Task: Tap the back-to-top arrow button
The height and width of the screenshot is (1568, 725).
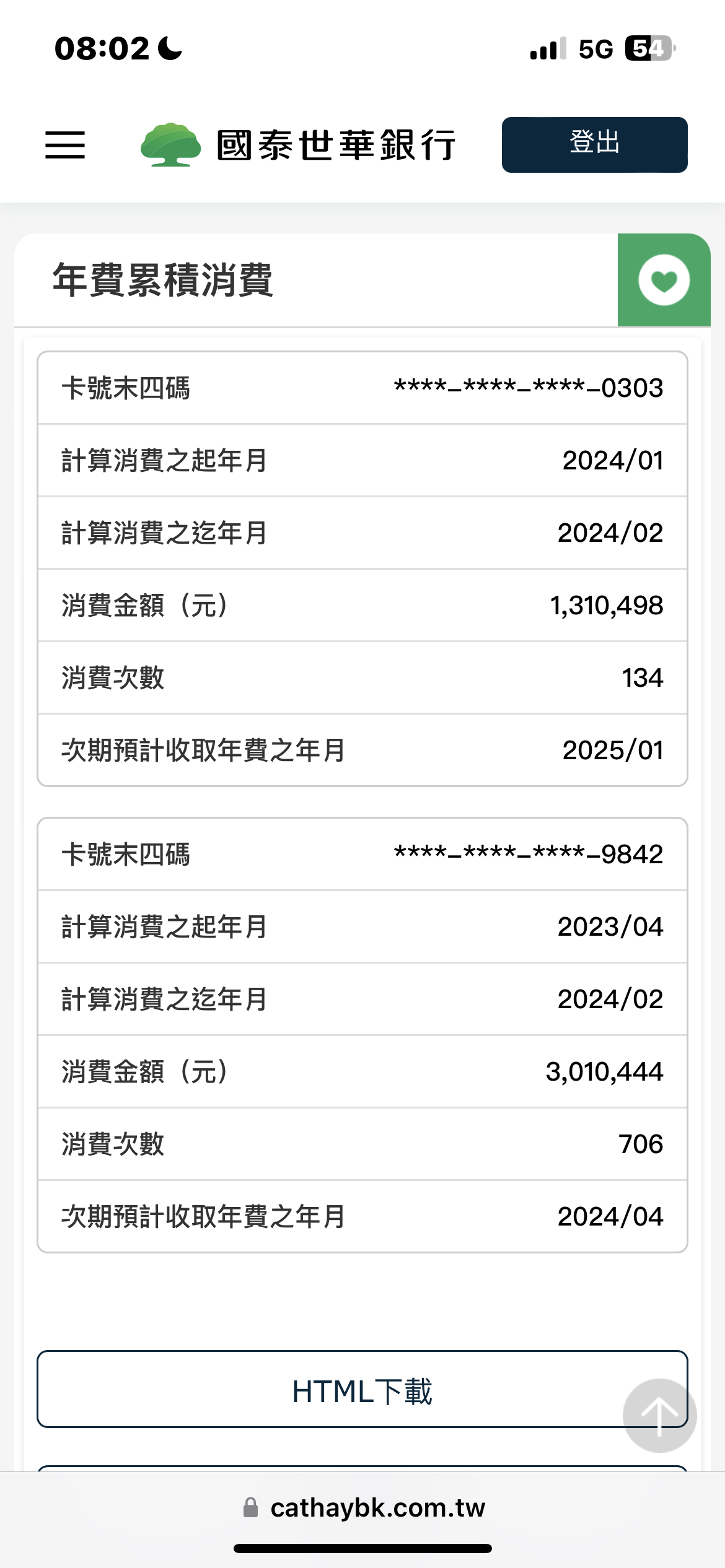Action: [x=659, y=1415]
